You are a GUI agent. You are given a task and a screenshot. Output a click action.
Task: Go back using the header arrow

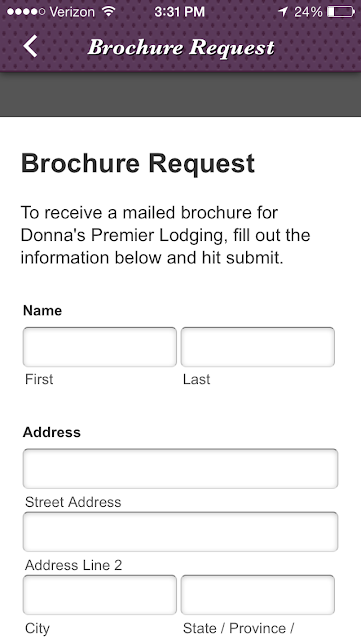point(30,46)
